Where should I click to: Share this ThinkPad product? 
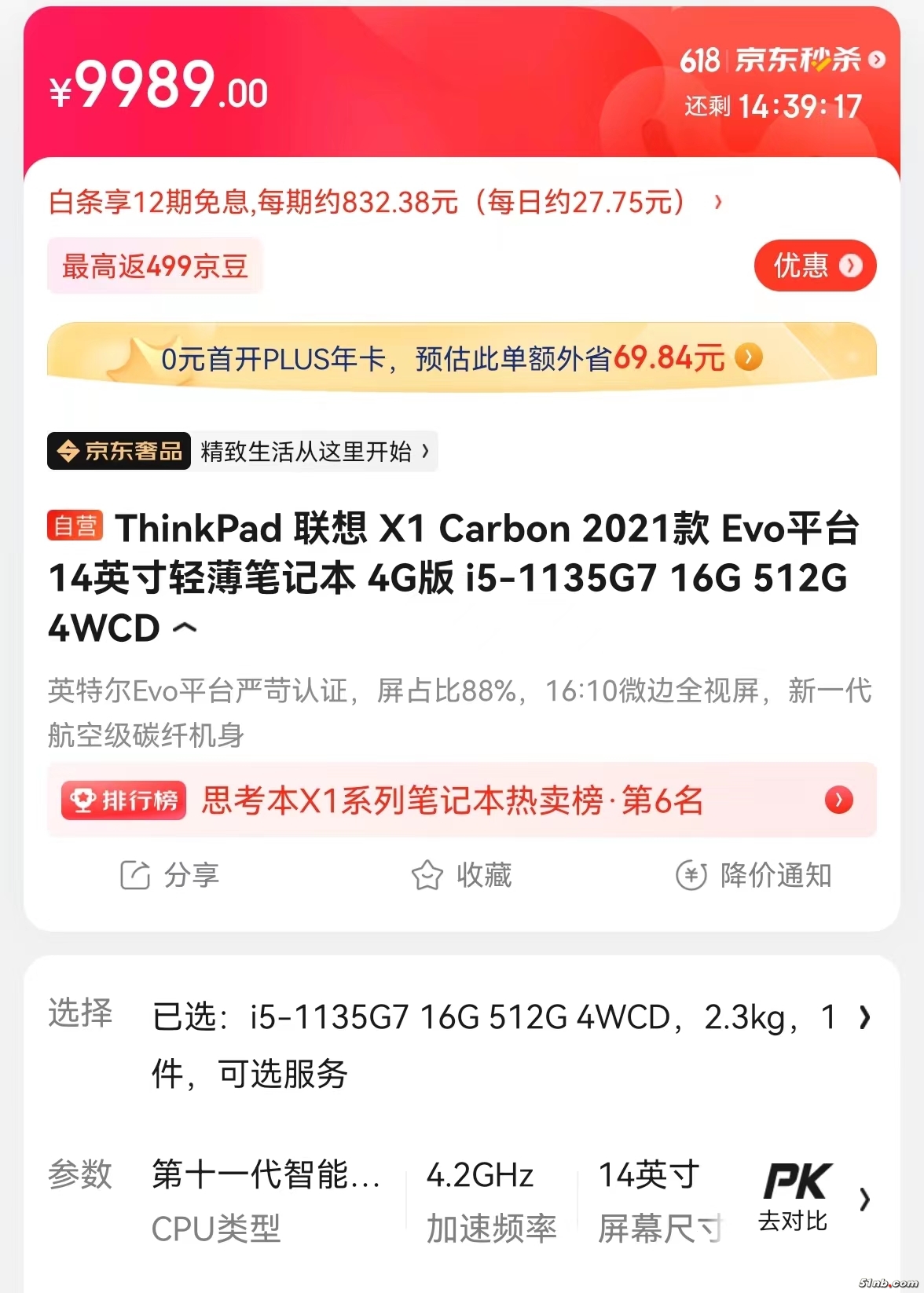coord(169,875)
